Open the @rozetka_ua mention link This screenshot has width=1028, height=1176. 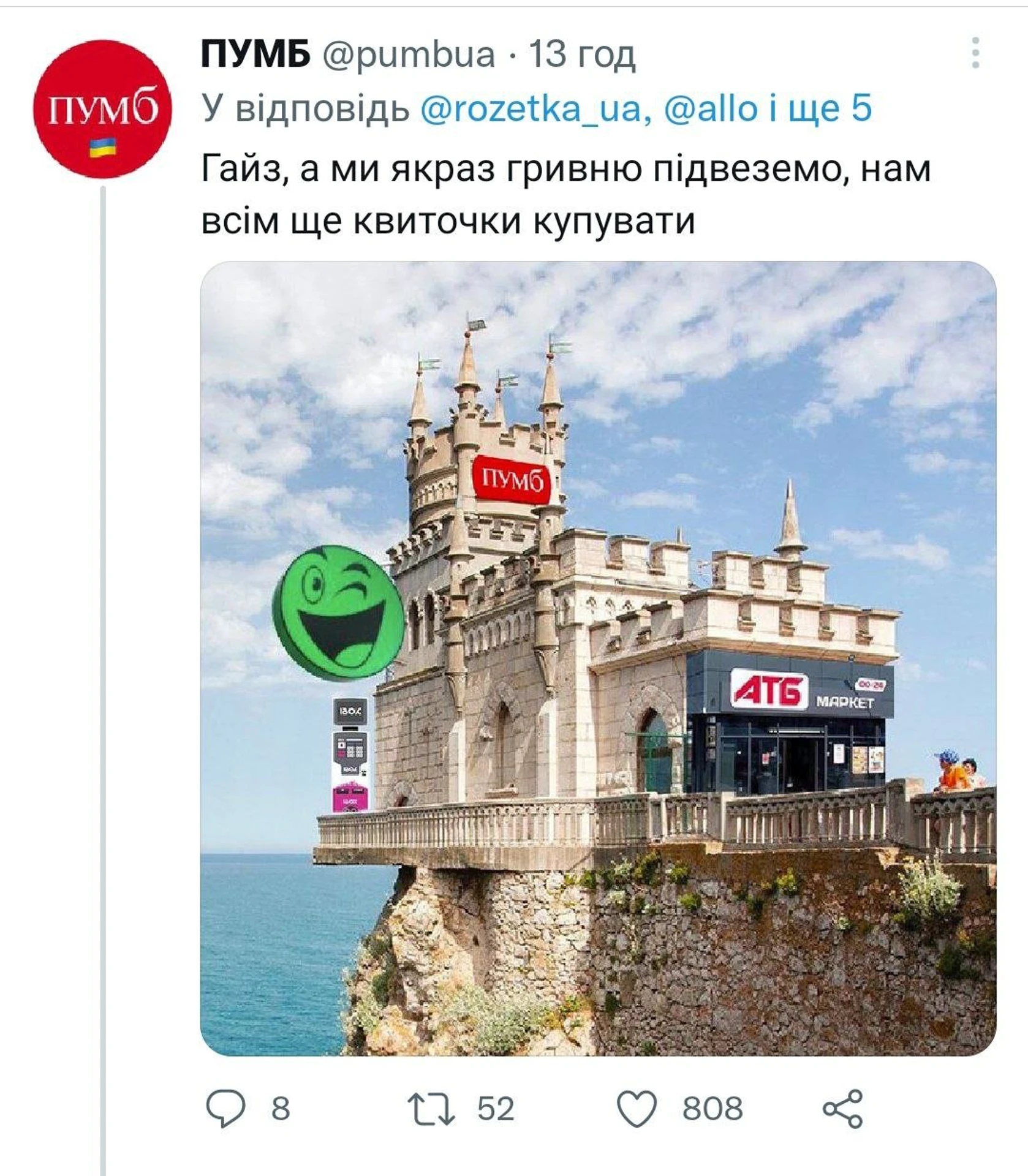(531, 108)
